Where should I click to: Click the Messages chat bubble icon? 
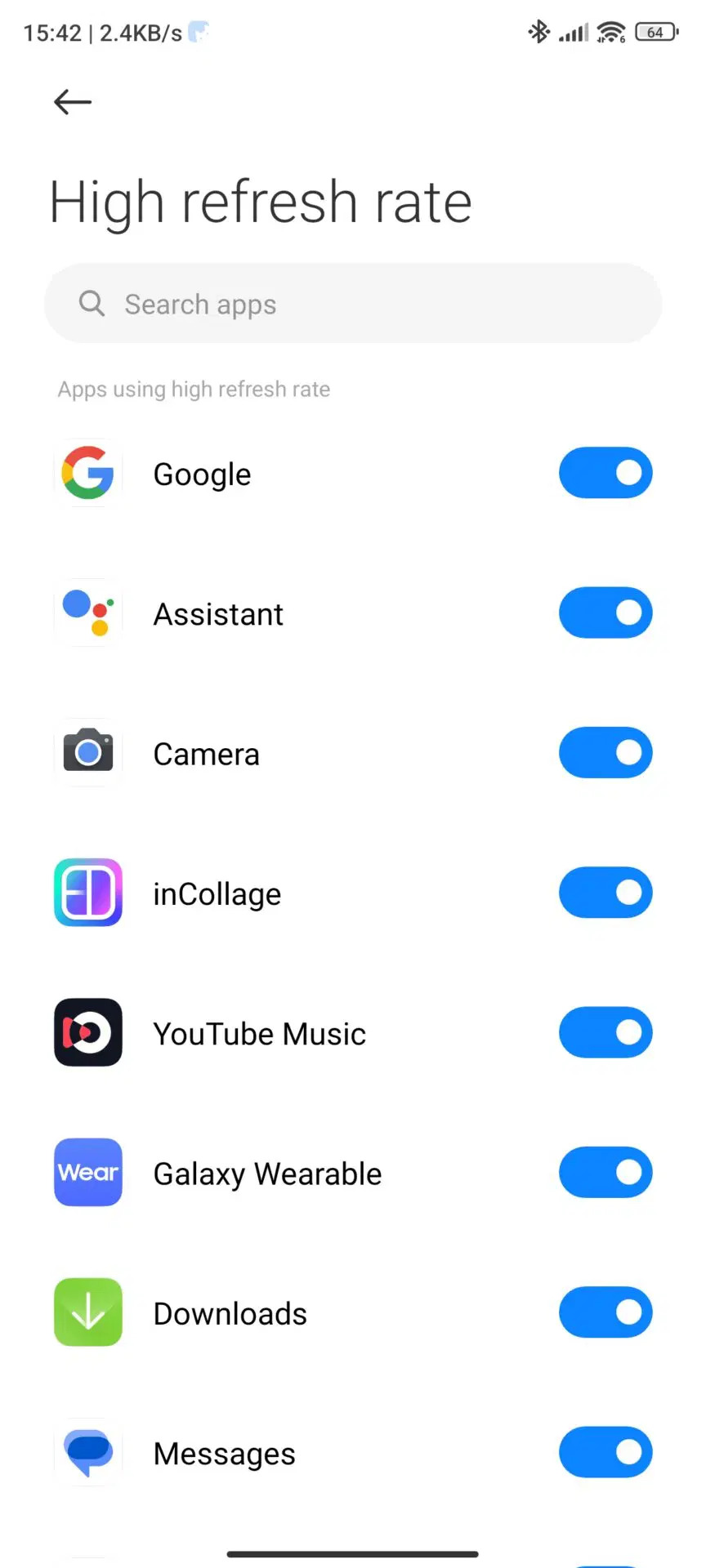[x=87, y=1452]
